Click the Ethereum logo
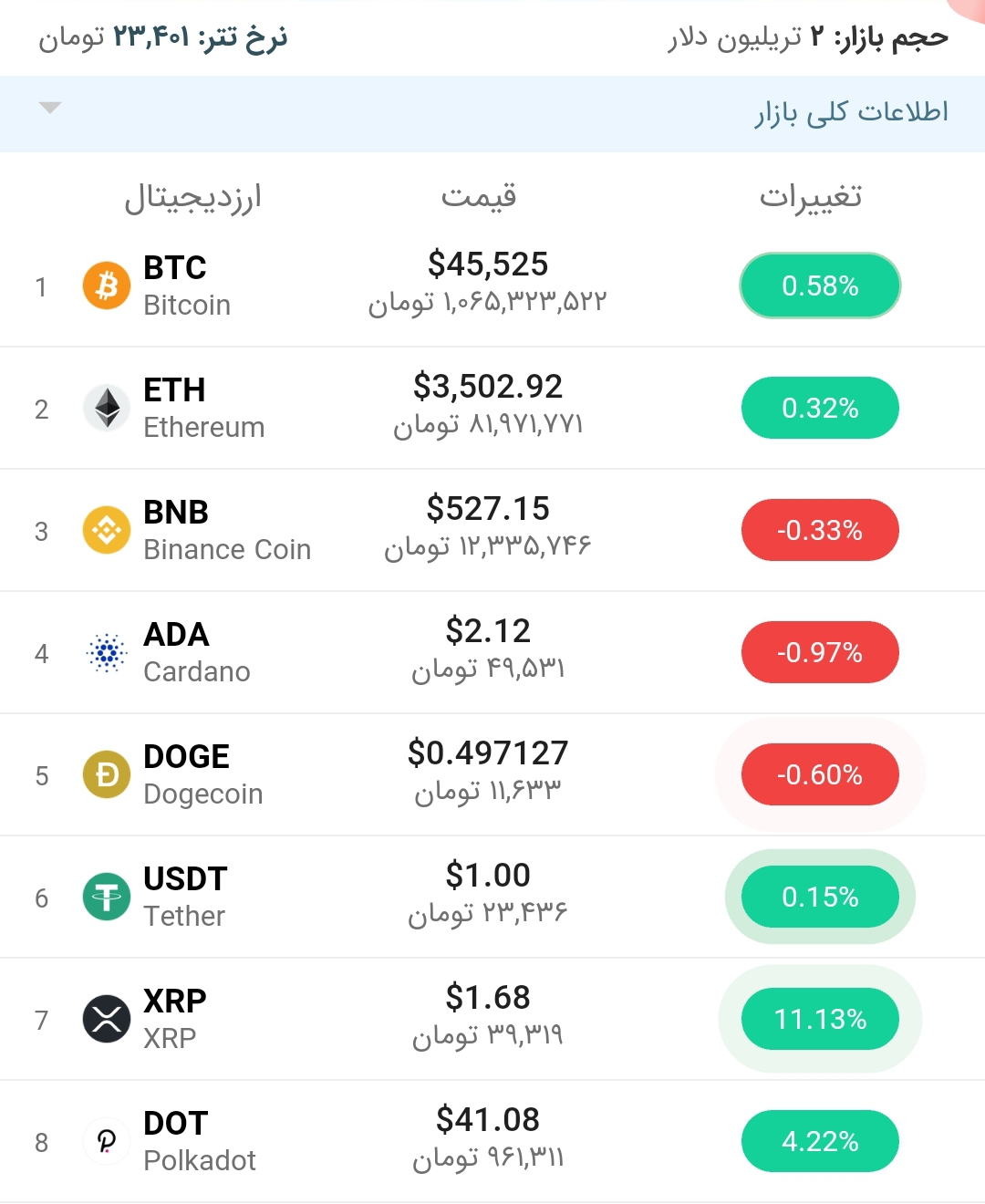985x1204 pixels. pos(107,408)
